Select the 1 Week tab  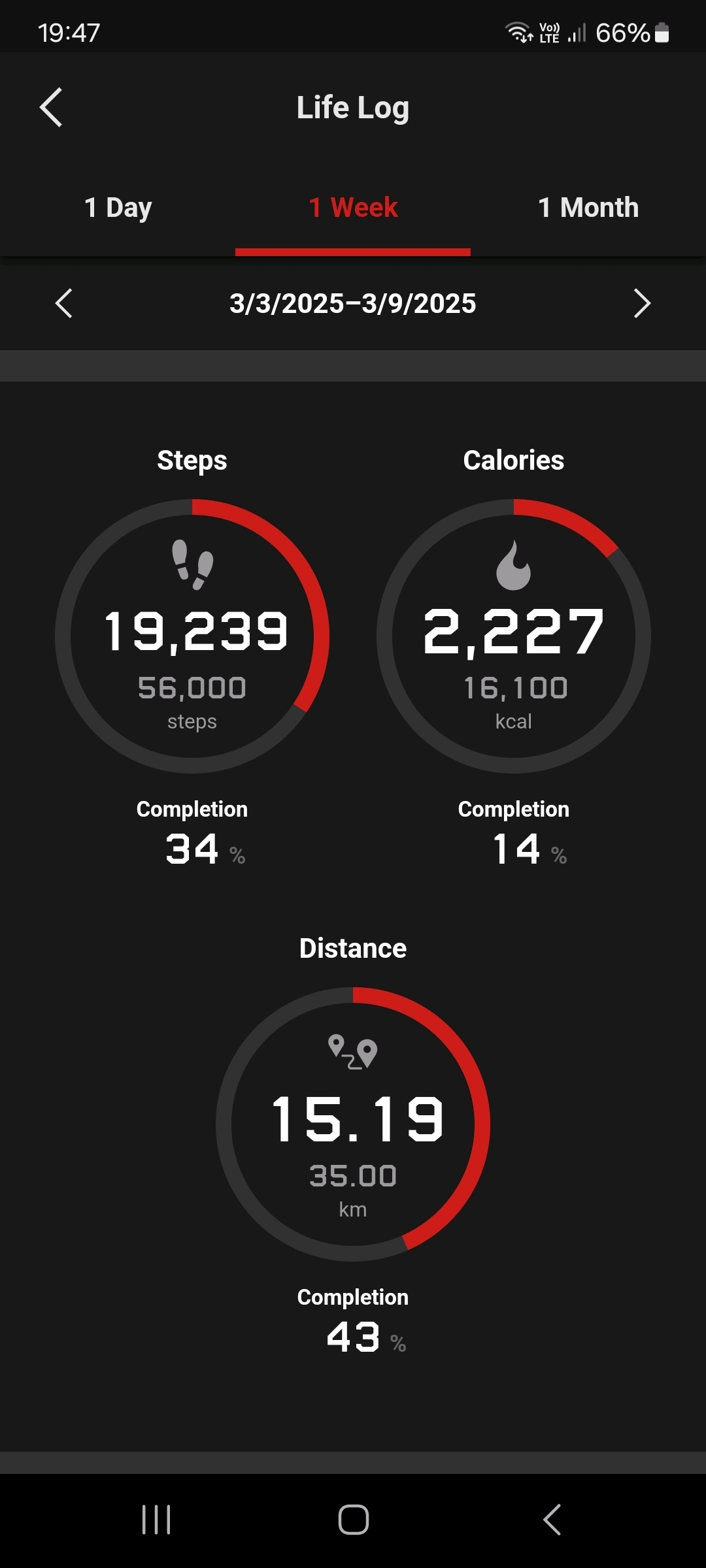click(x=353, y=208)
